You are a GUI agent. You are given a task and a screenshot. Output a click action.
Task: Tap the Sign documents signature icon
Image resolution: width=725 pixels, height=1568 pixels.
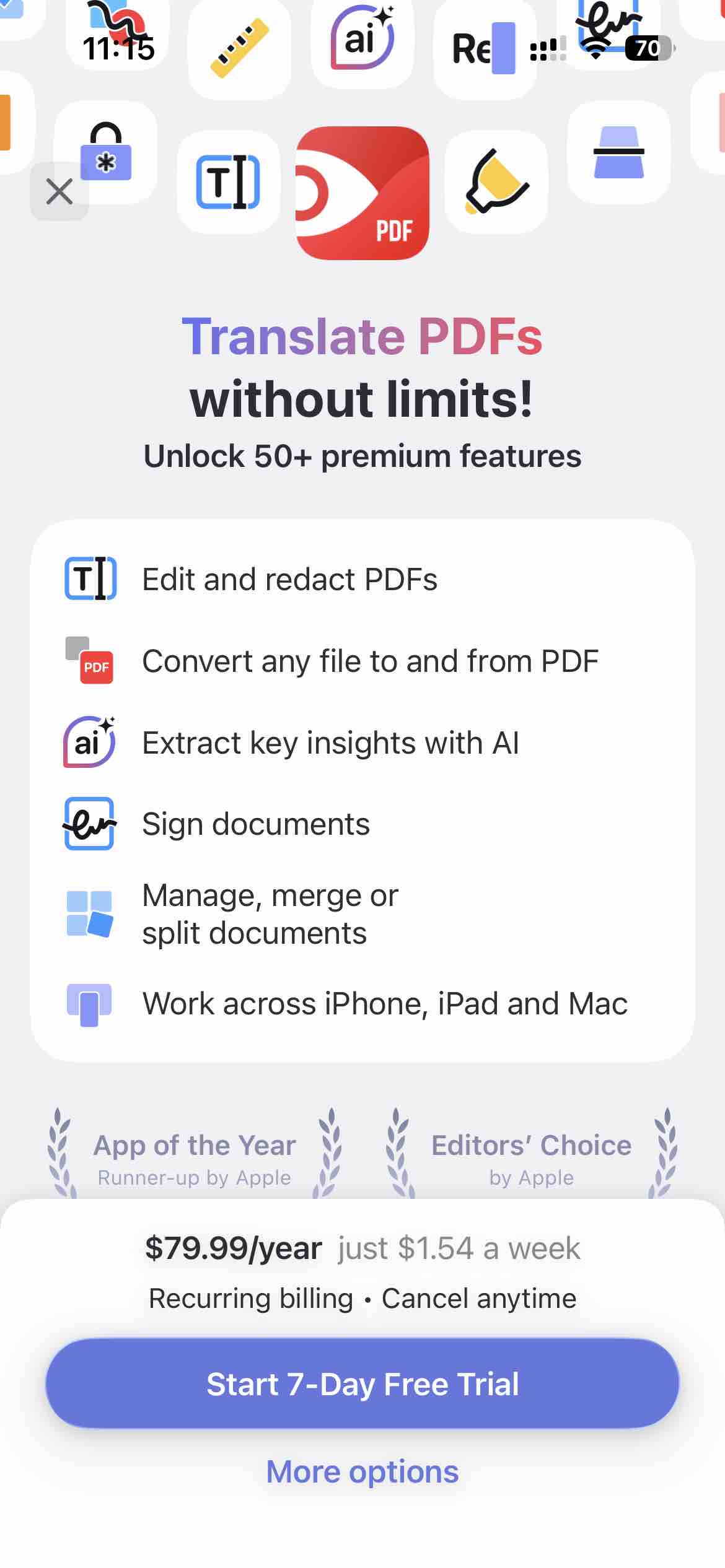click(x=89, y=824)
